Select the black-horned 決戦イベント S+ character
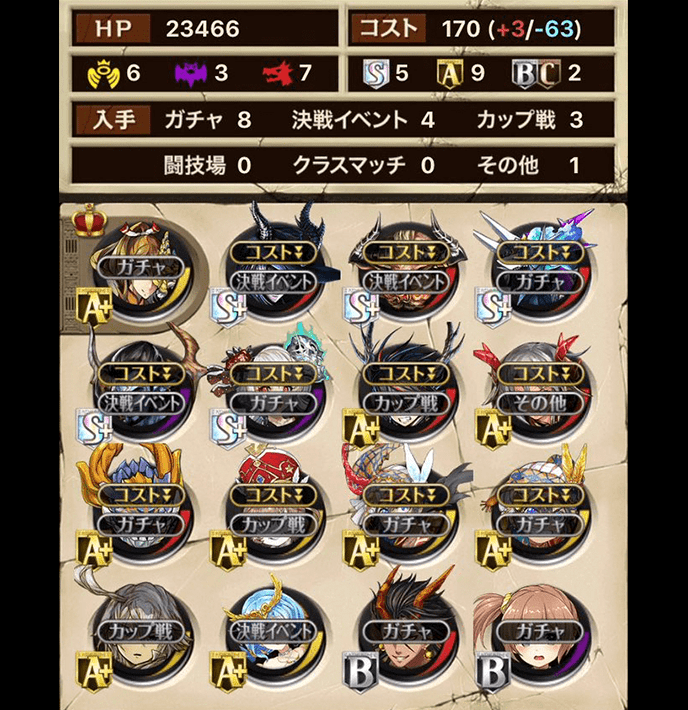 click(274, 268)
